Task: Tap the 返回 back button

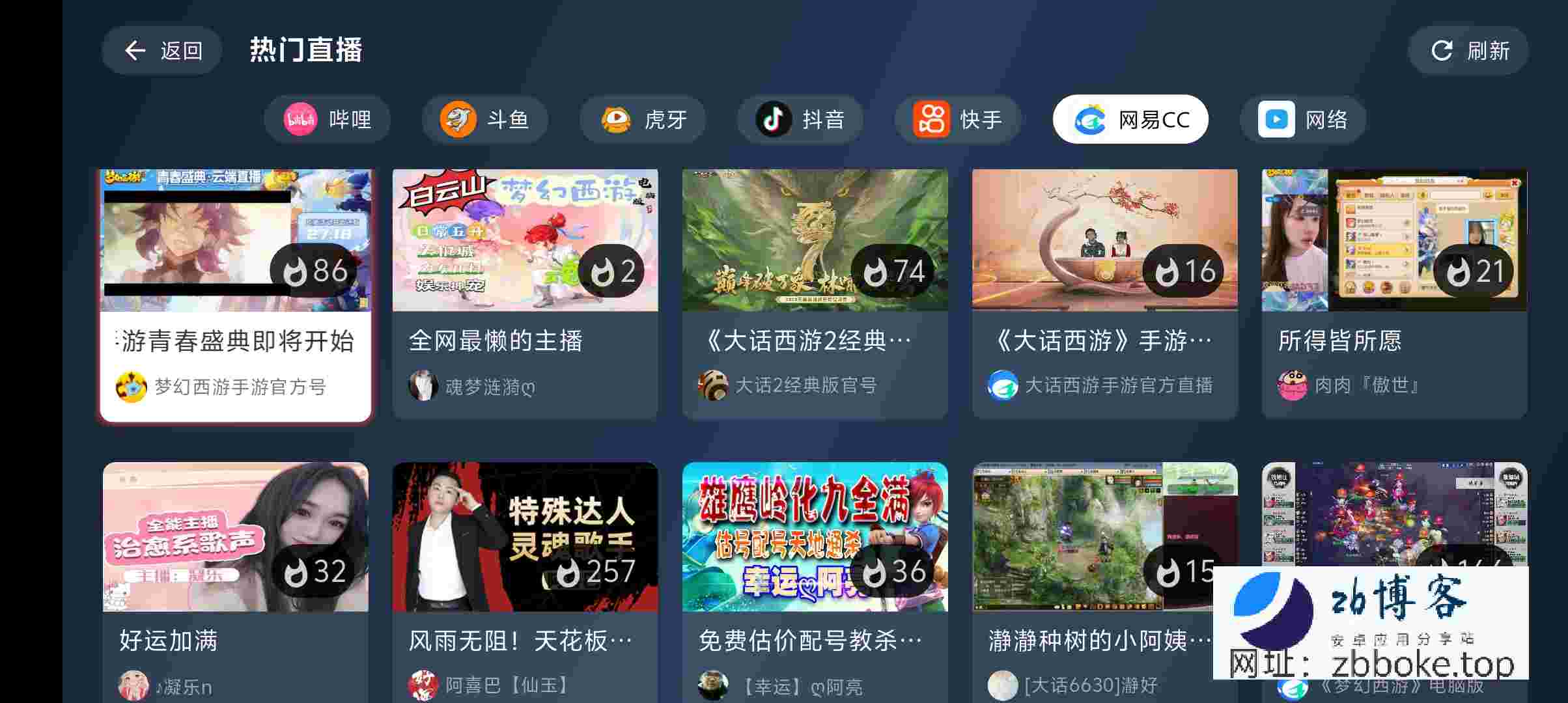Action: pos(161,50)
